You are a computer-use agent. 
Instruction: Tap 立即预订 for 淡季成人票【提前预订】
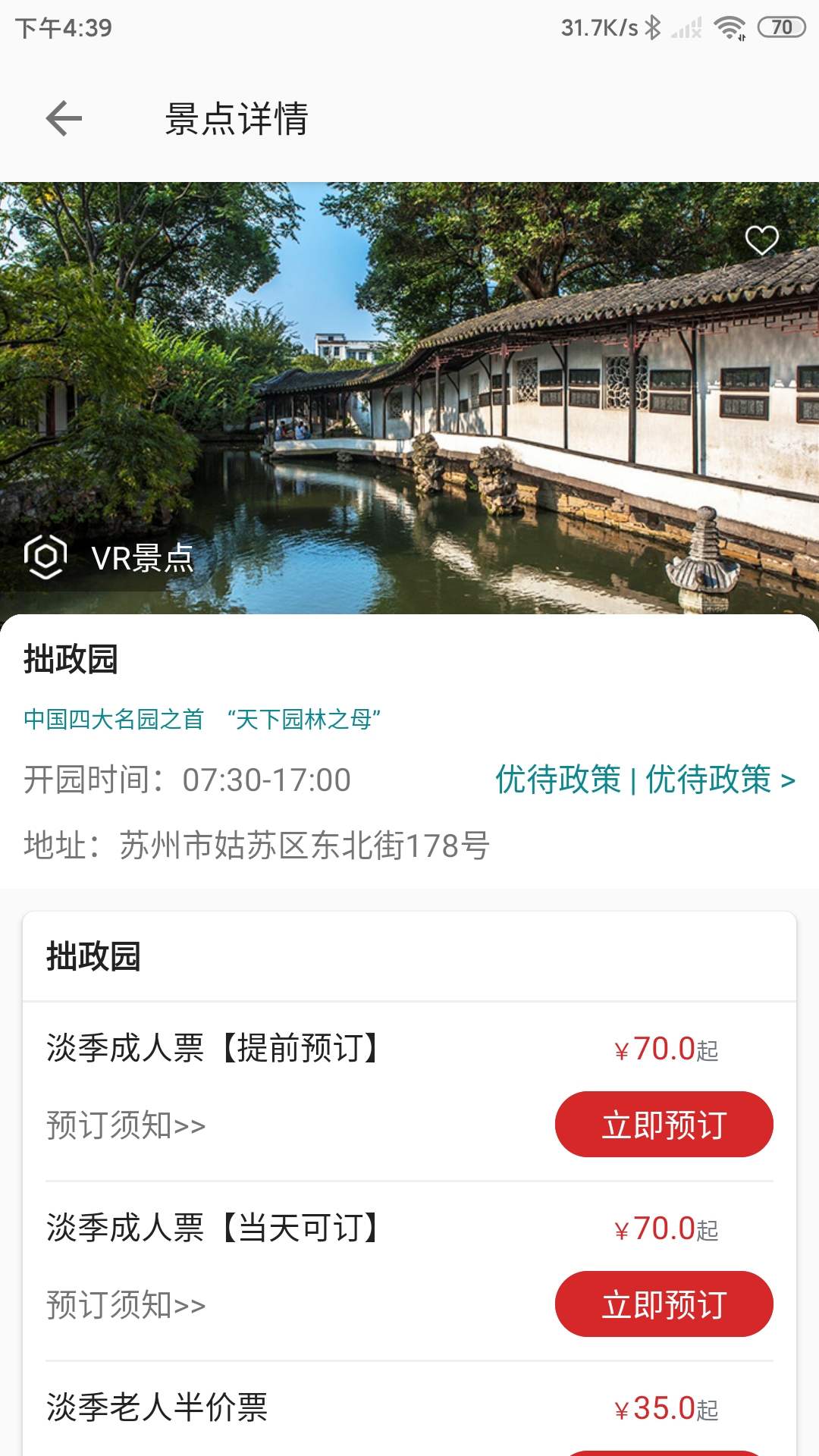point(664,1125)
